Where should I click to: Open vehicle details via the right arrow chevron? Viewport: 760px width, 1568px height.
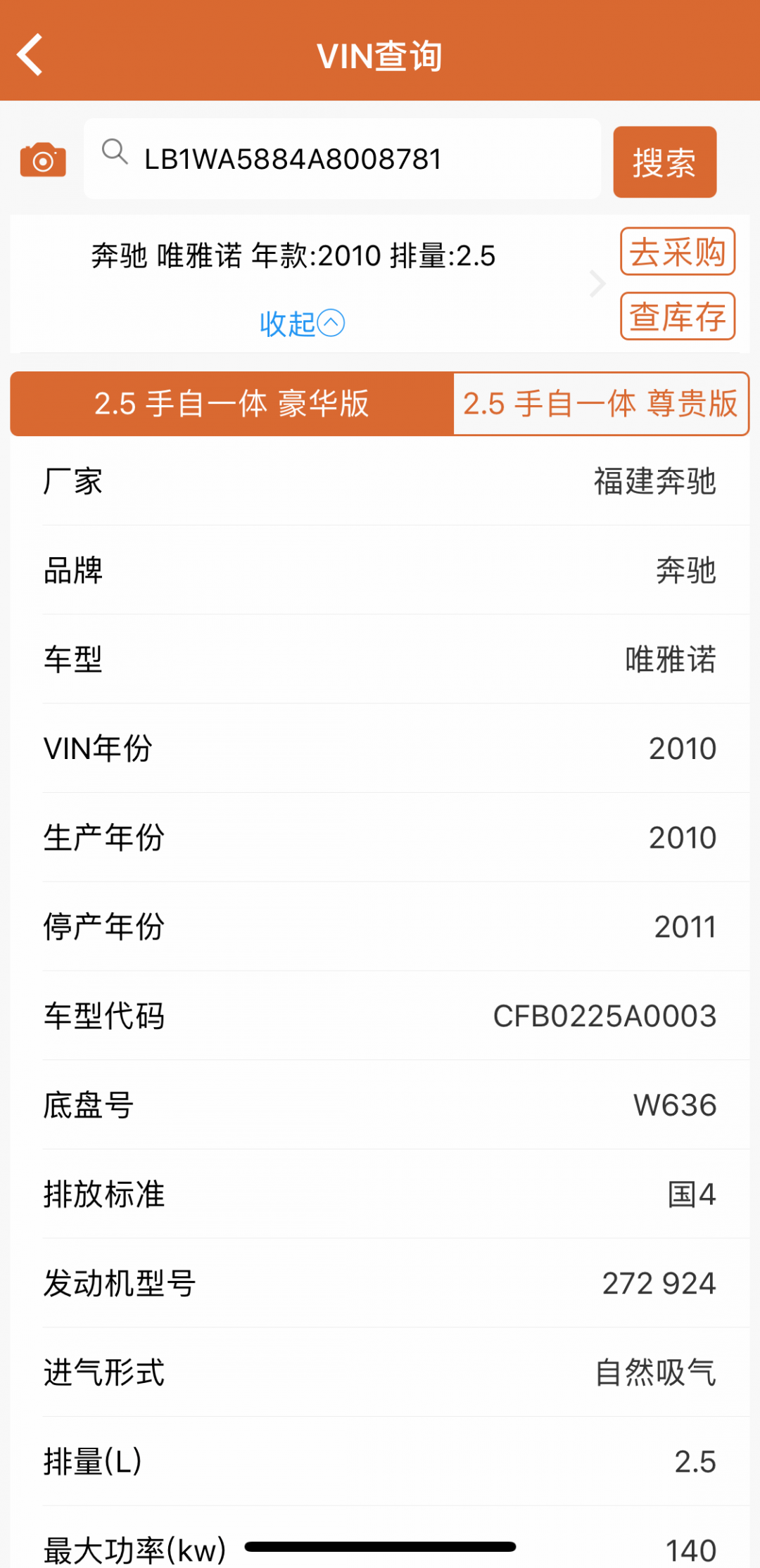coord(597,284)
